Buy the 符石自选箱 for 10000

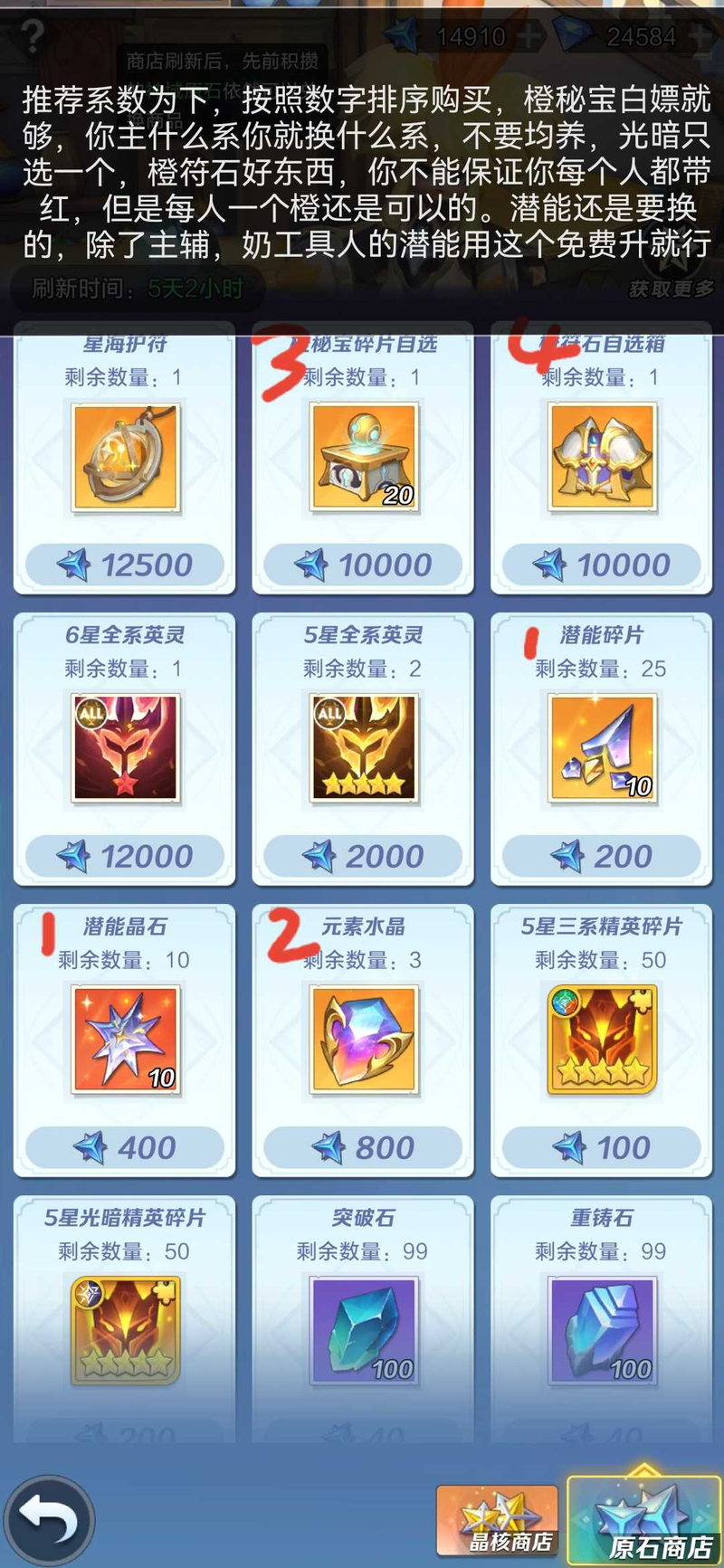tap(601, 565)
